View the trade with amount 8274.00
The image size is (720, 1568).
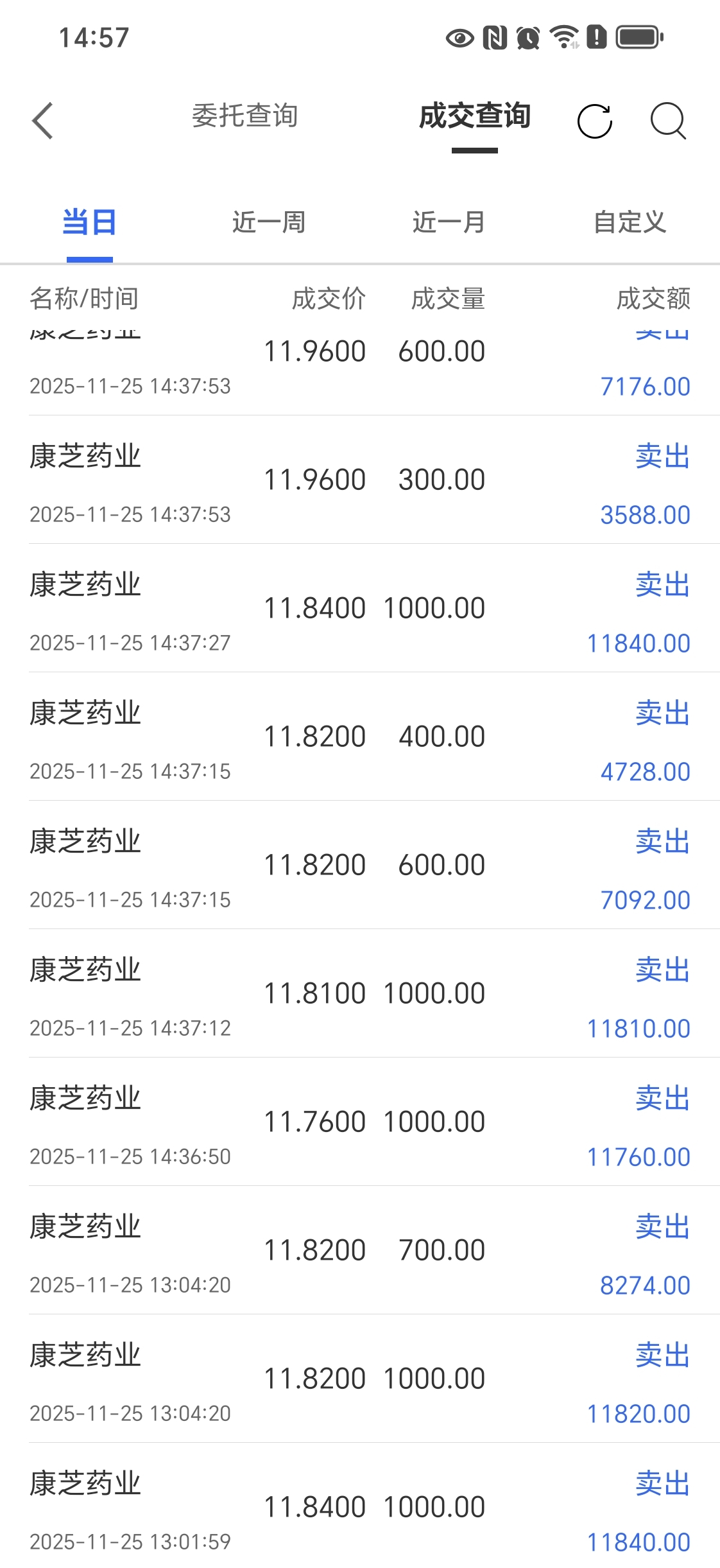click(374, 1250)
